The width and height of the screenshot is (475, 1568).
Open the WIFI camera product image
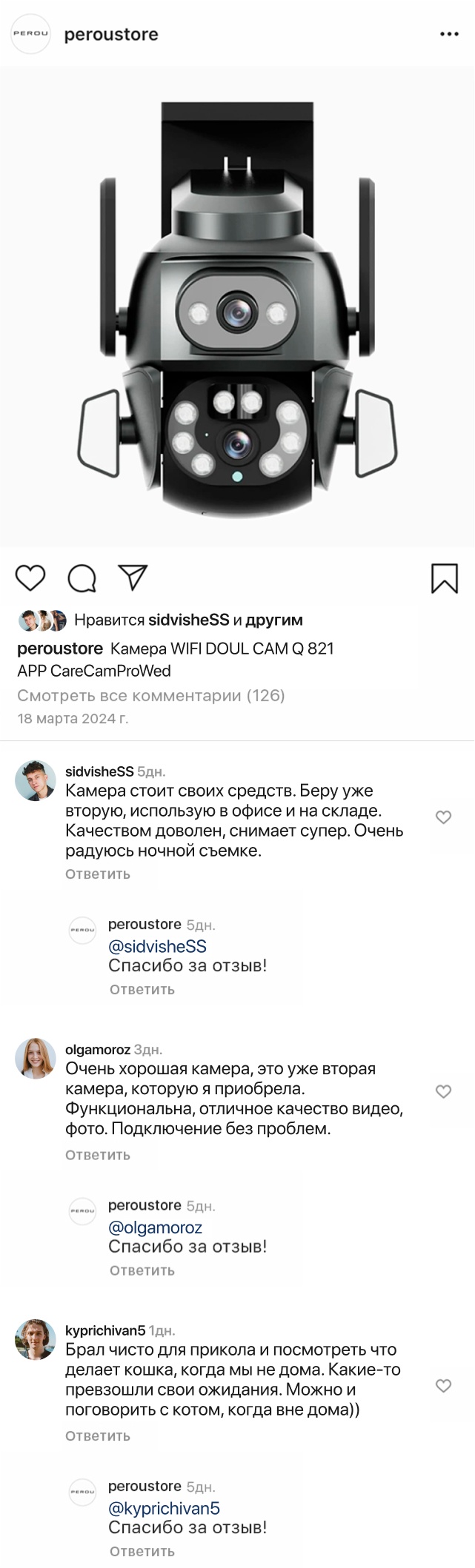[237, 307]
